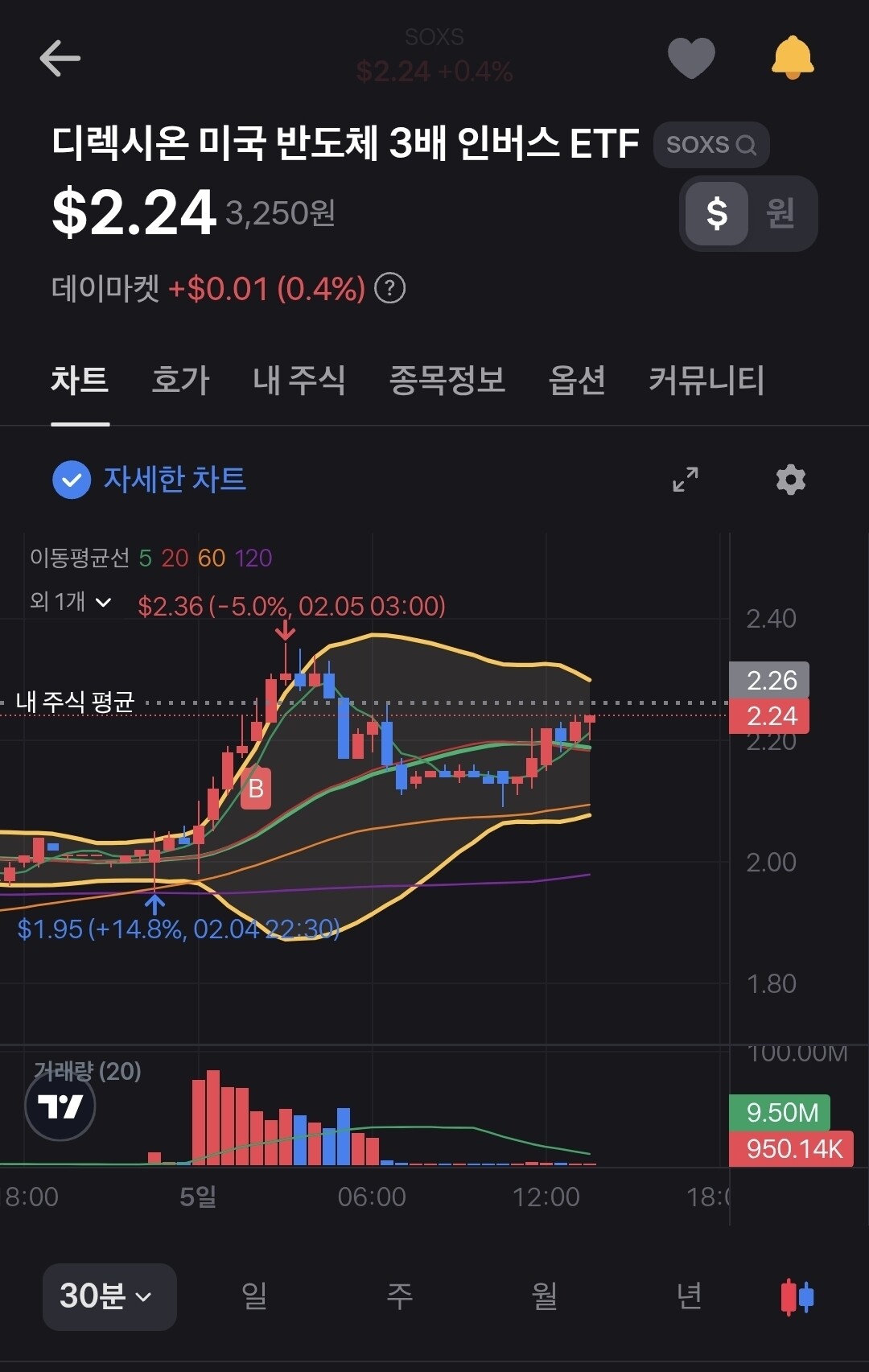Select the 일 daily chart period
This screenshot has width=869, height=1372.
(x=254, y=1296)
